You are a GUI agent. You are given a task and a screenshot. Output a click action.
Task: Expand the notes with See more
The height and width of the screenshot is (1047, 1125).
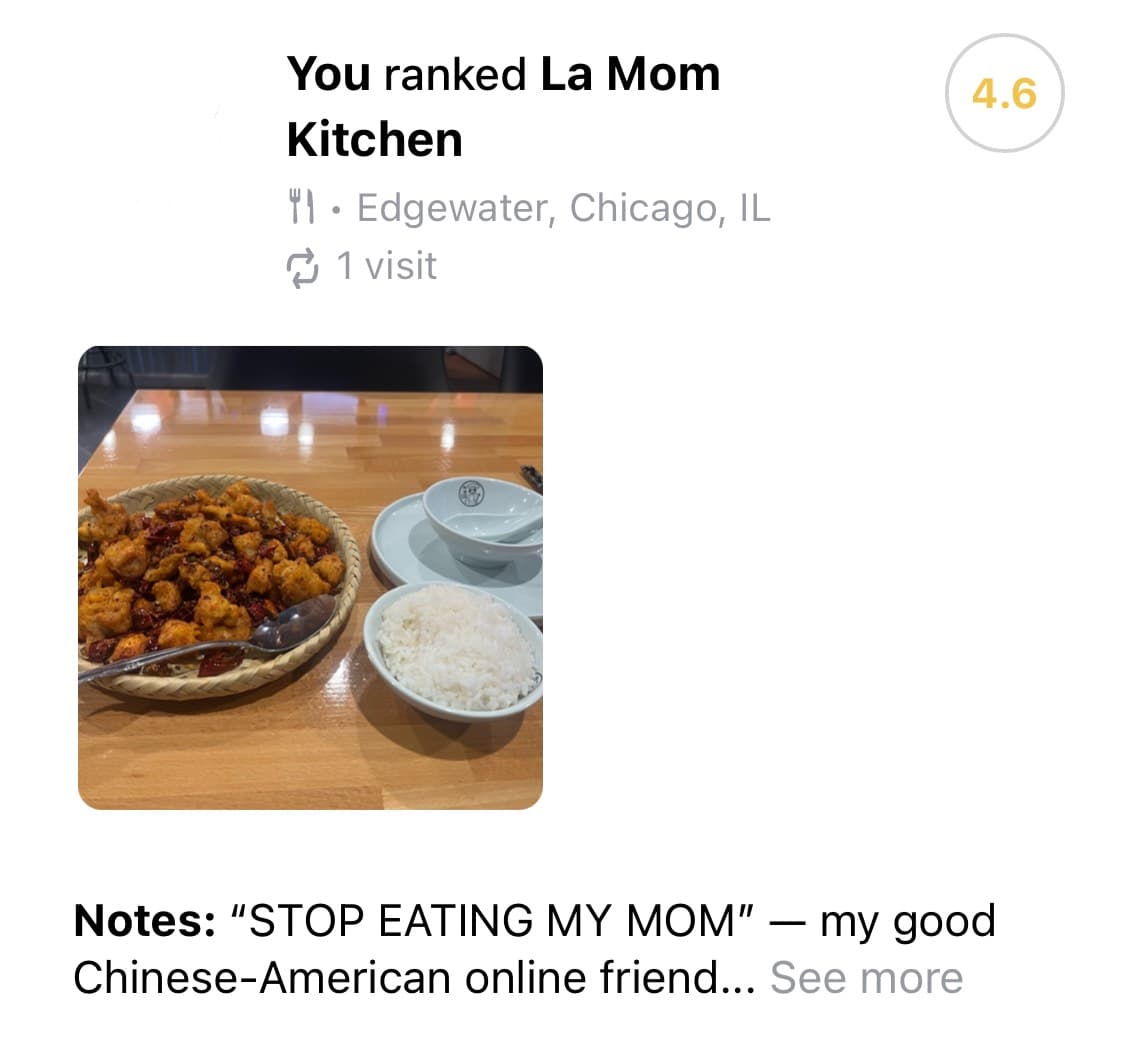coord(866,977)
